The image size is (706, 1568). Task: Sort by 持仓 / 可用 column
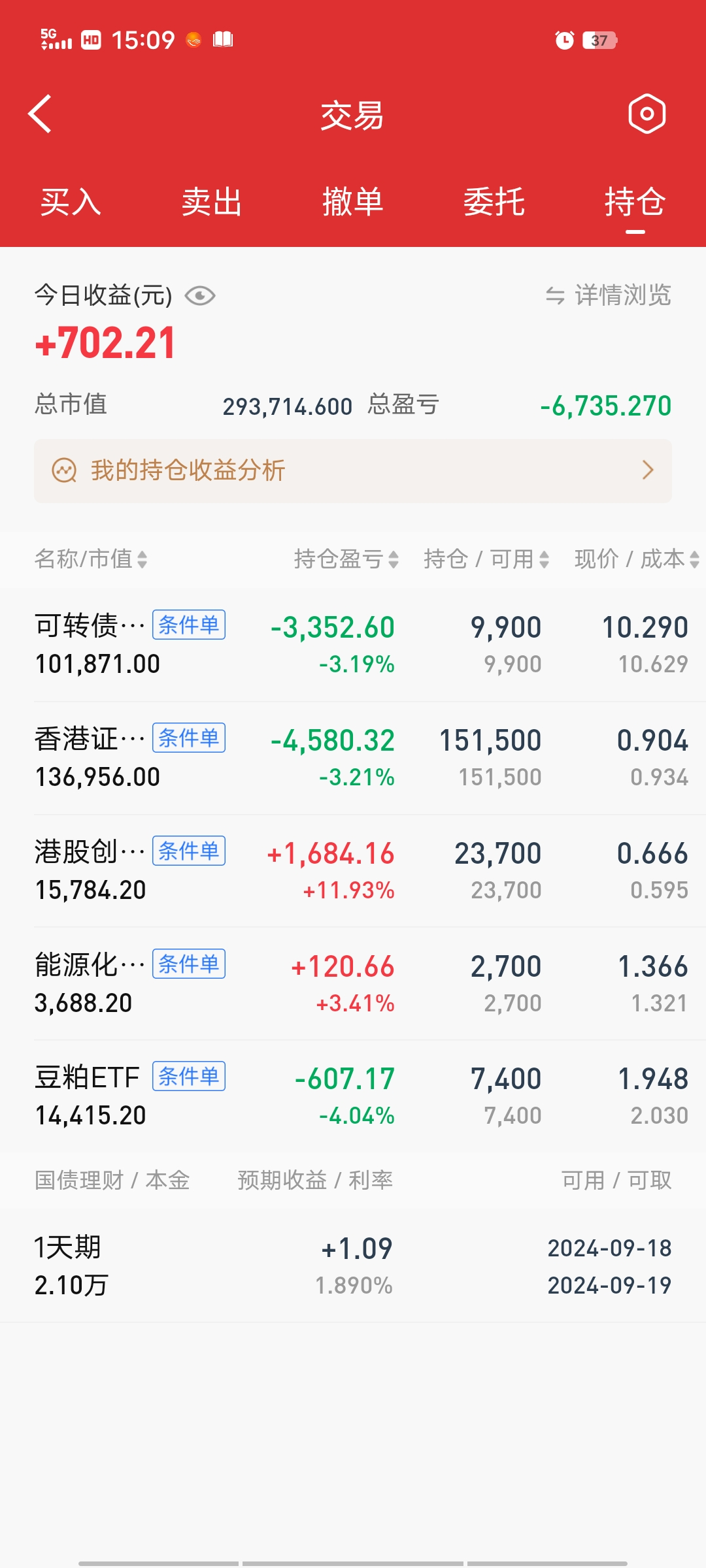[x=486, y=559]
